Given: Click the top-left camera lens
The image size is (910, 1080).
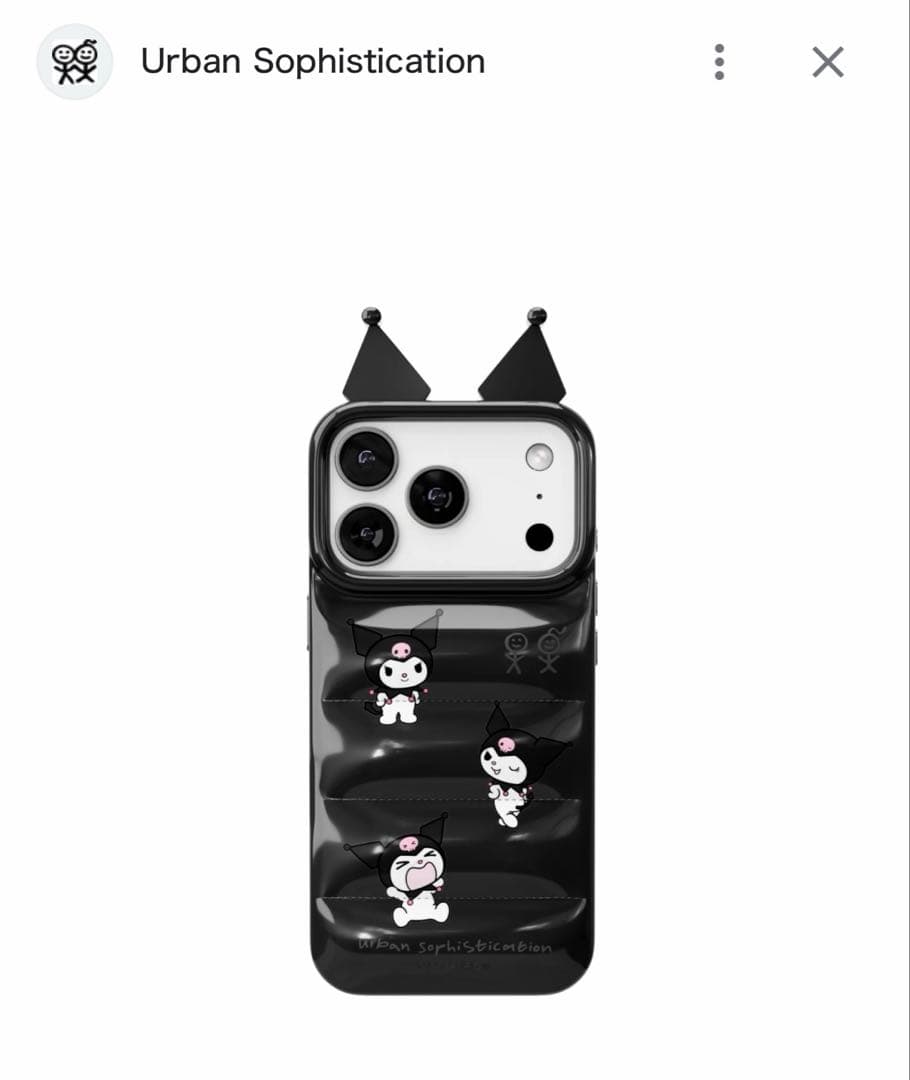Looking at the screenshot, I should click(x=368, y=459).
